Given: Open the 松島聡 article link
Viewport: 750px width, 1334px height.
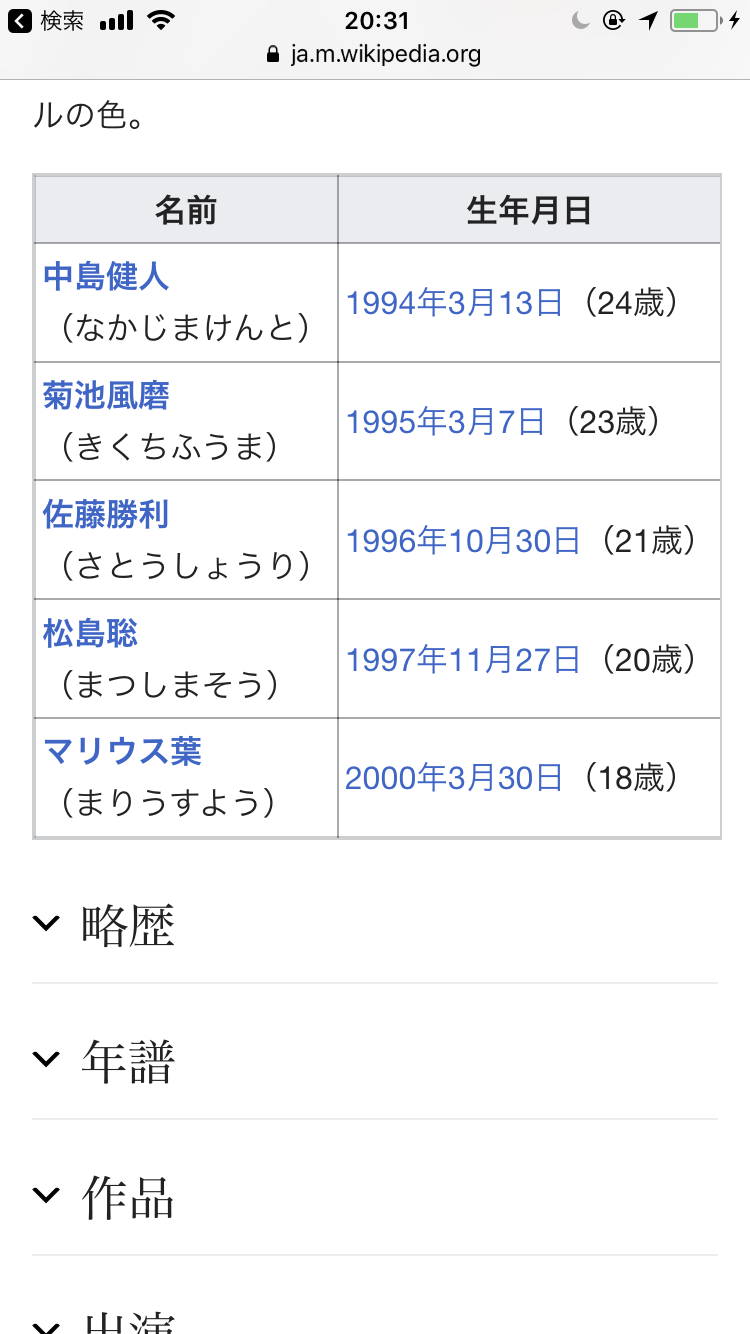Looking at the screenshot, I should (x=90, y=633).
